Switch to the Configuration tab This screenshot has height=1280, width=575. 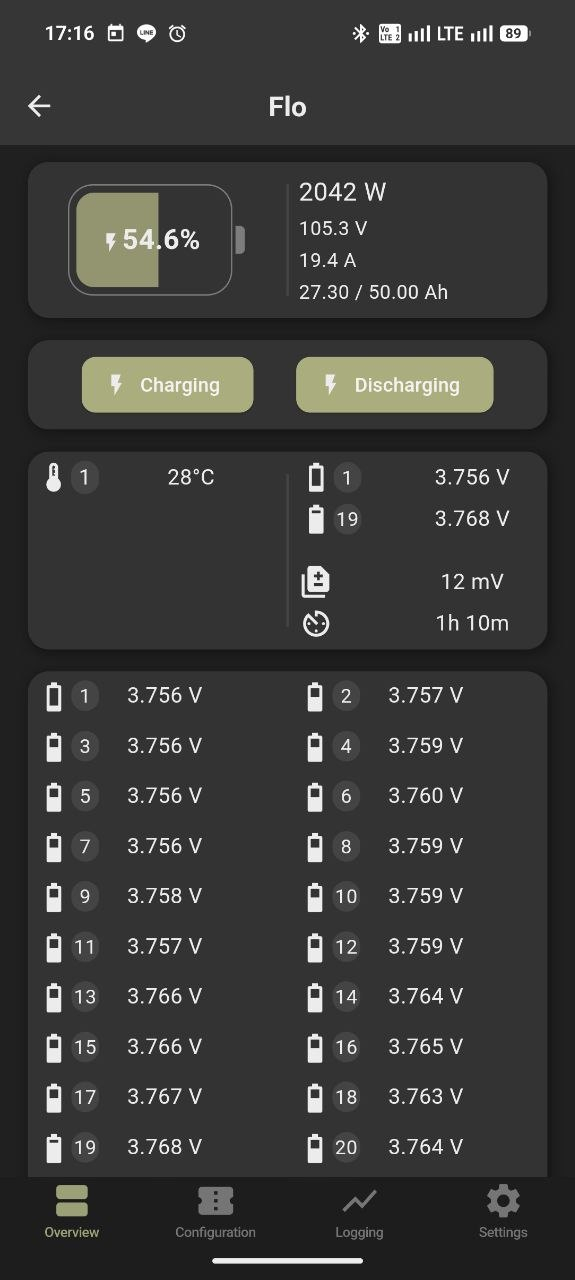pos(216,1212)
